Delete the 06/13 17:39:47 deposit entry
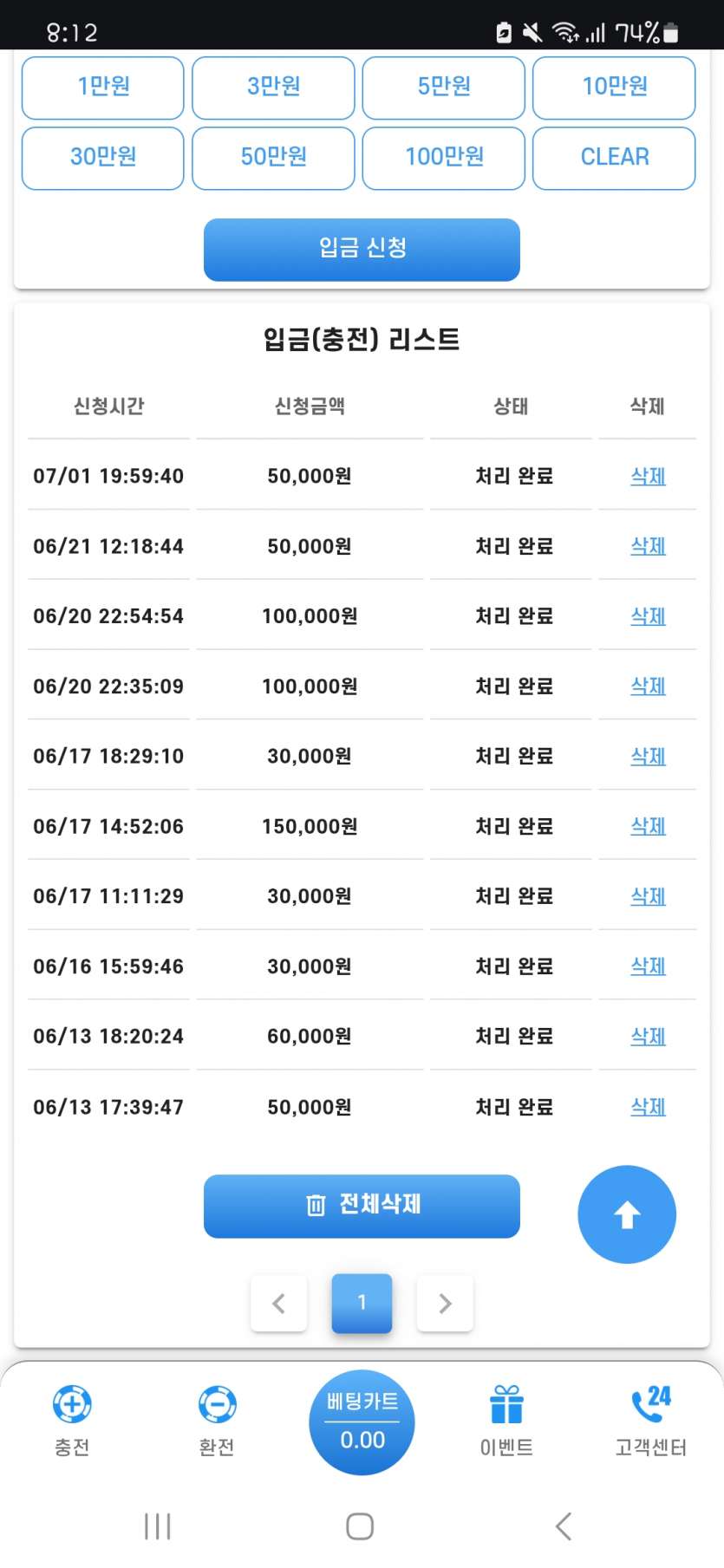Image resolution: width=724 pixels, height=1568 pixels. click(648, 1107)
